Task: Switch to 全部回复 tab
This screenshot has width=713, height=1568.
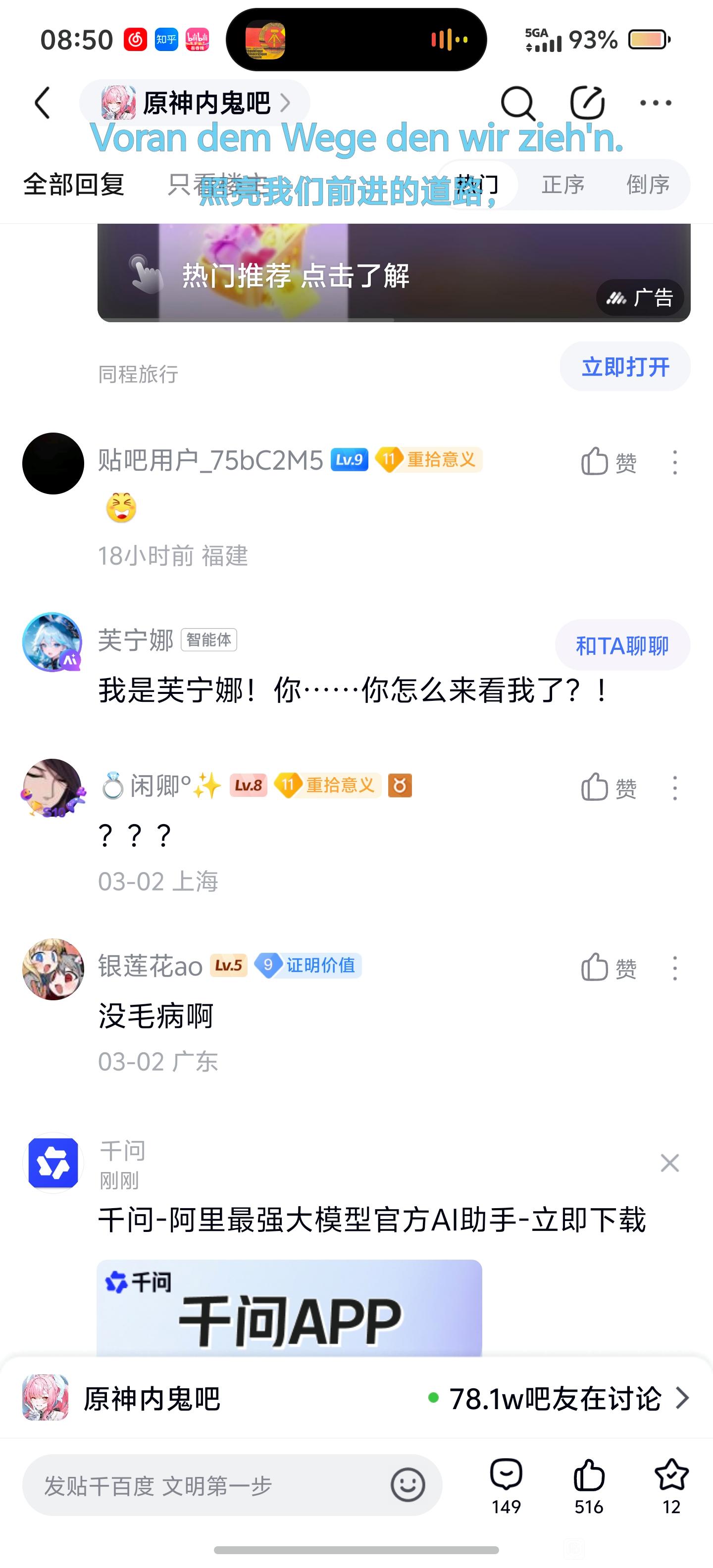Action: pyautogui.click(x=74, y=185)
